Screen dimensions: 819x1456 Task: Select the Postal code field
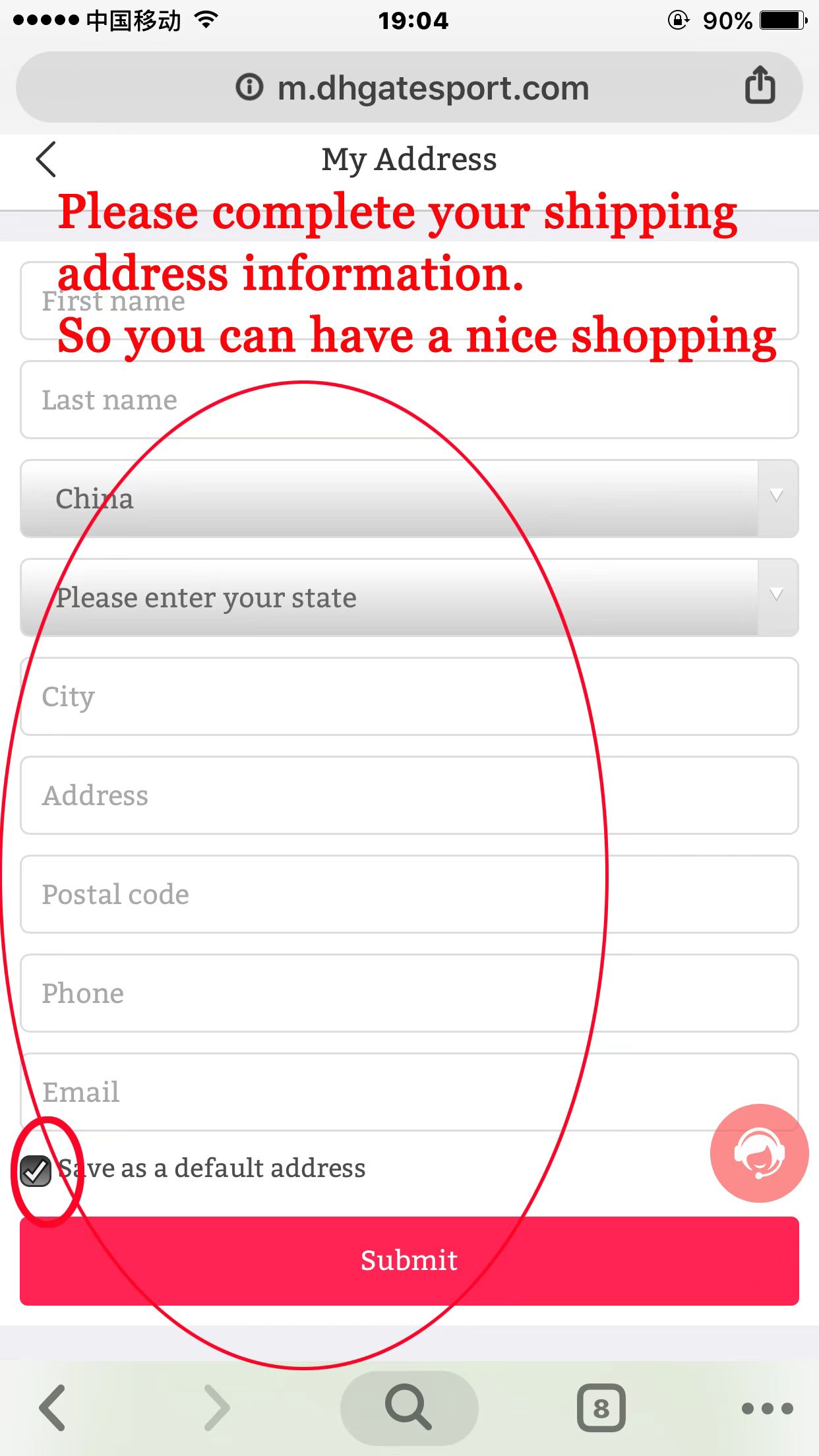[x=409, y=894]
